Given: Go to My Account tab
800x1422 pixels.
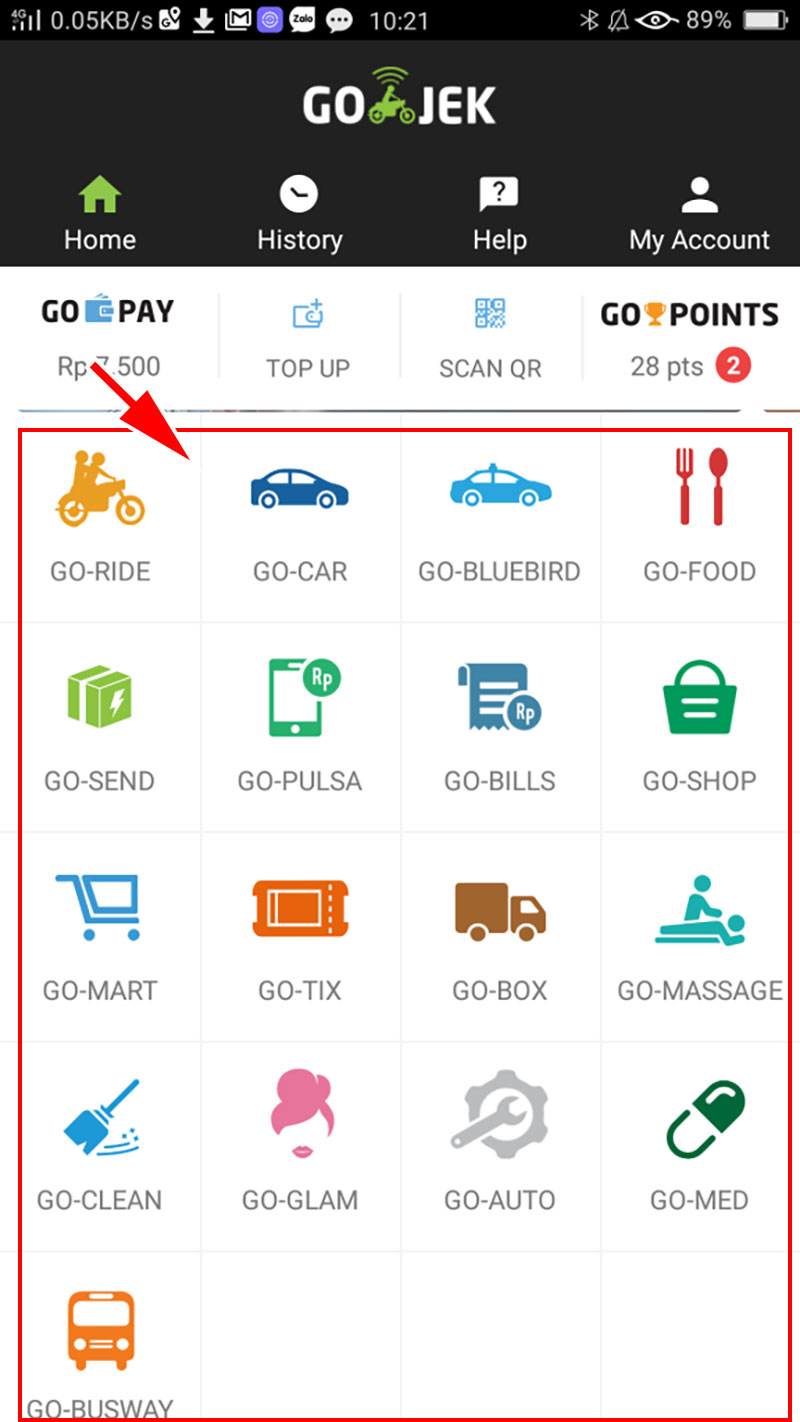Looking at the screenshot, I should click(699, 214).
